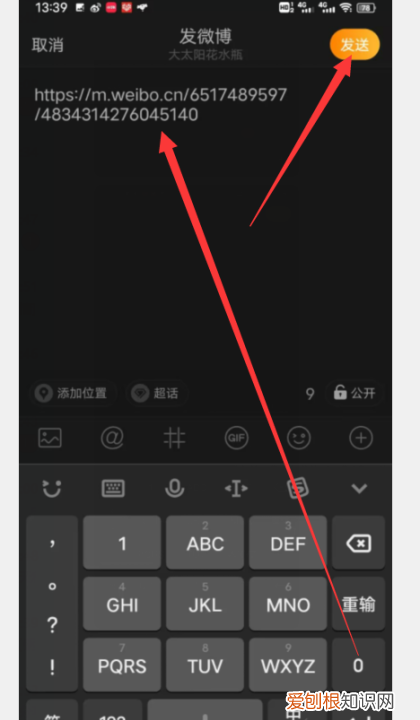Image resolution: width=420 pixels, height=720 pixels.
Task: Send the Weibo post with 发送
Action: pyautogui.click(x=354, y=45)
